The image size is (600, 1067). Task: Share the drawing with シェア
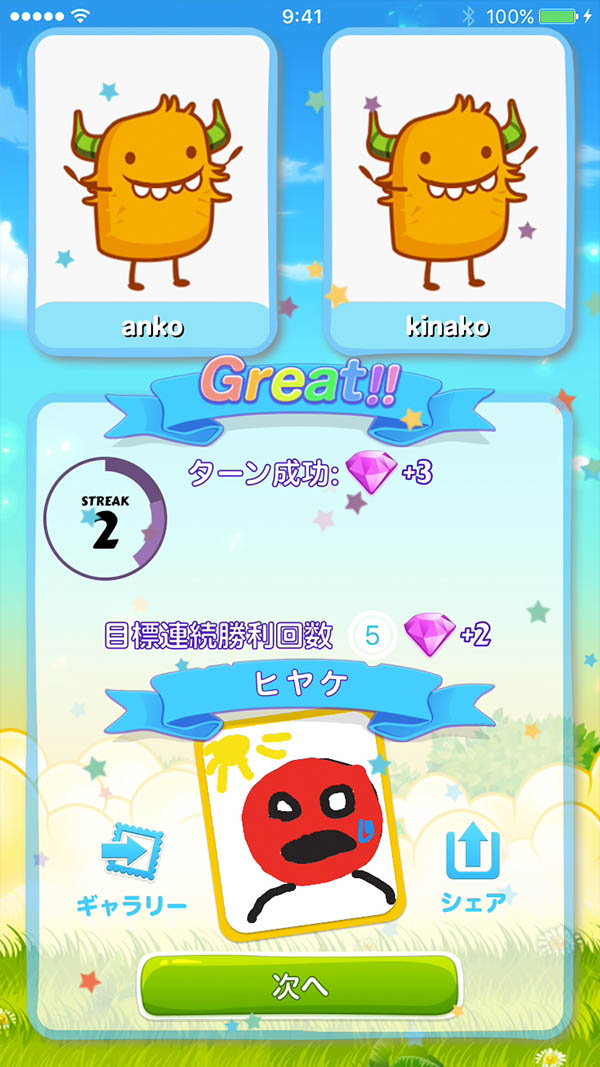pyautogui.click(x=473, y=868)
